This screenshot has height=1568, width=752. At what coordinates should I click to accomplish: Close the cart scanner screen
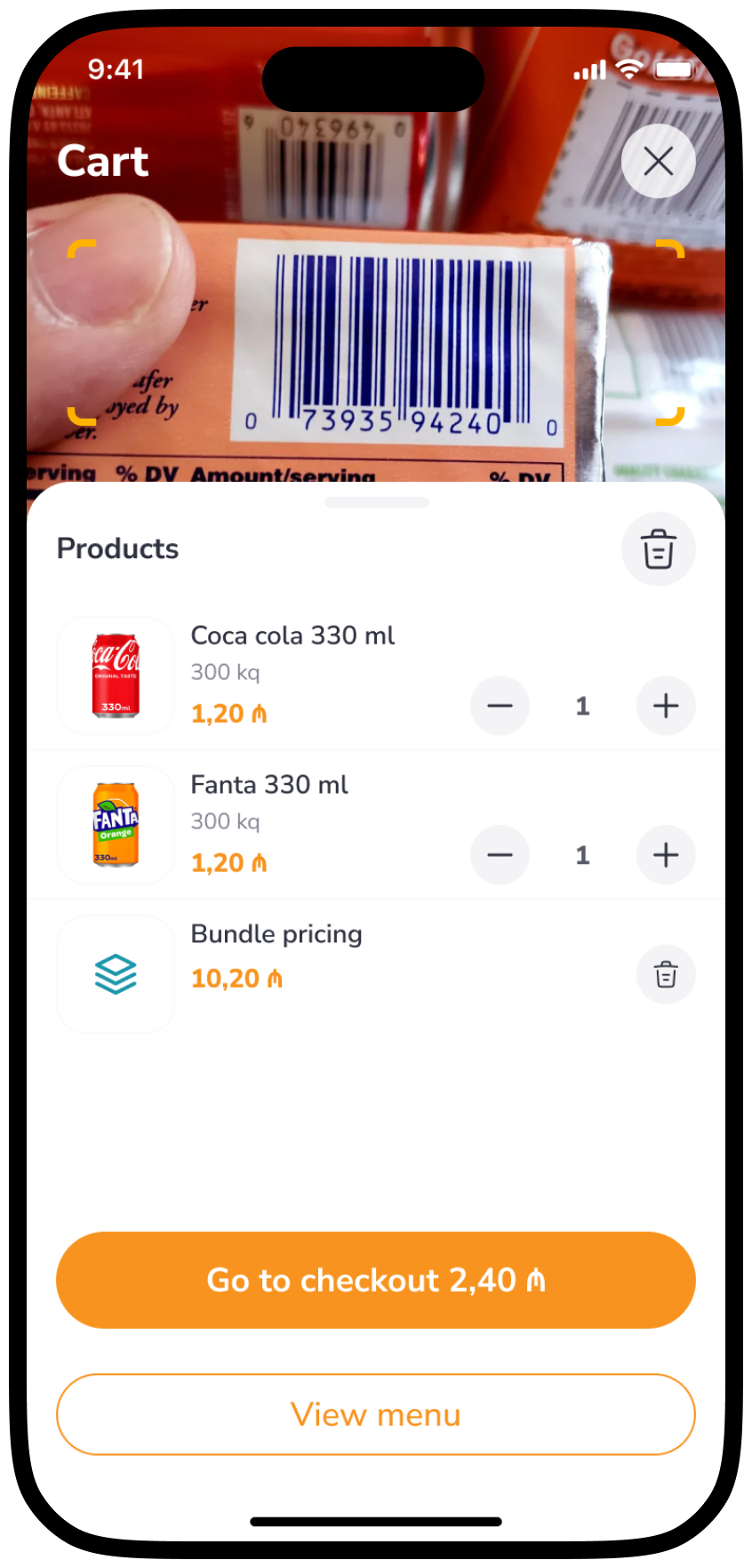tap(658, 161)
